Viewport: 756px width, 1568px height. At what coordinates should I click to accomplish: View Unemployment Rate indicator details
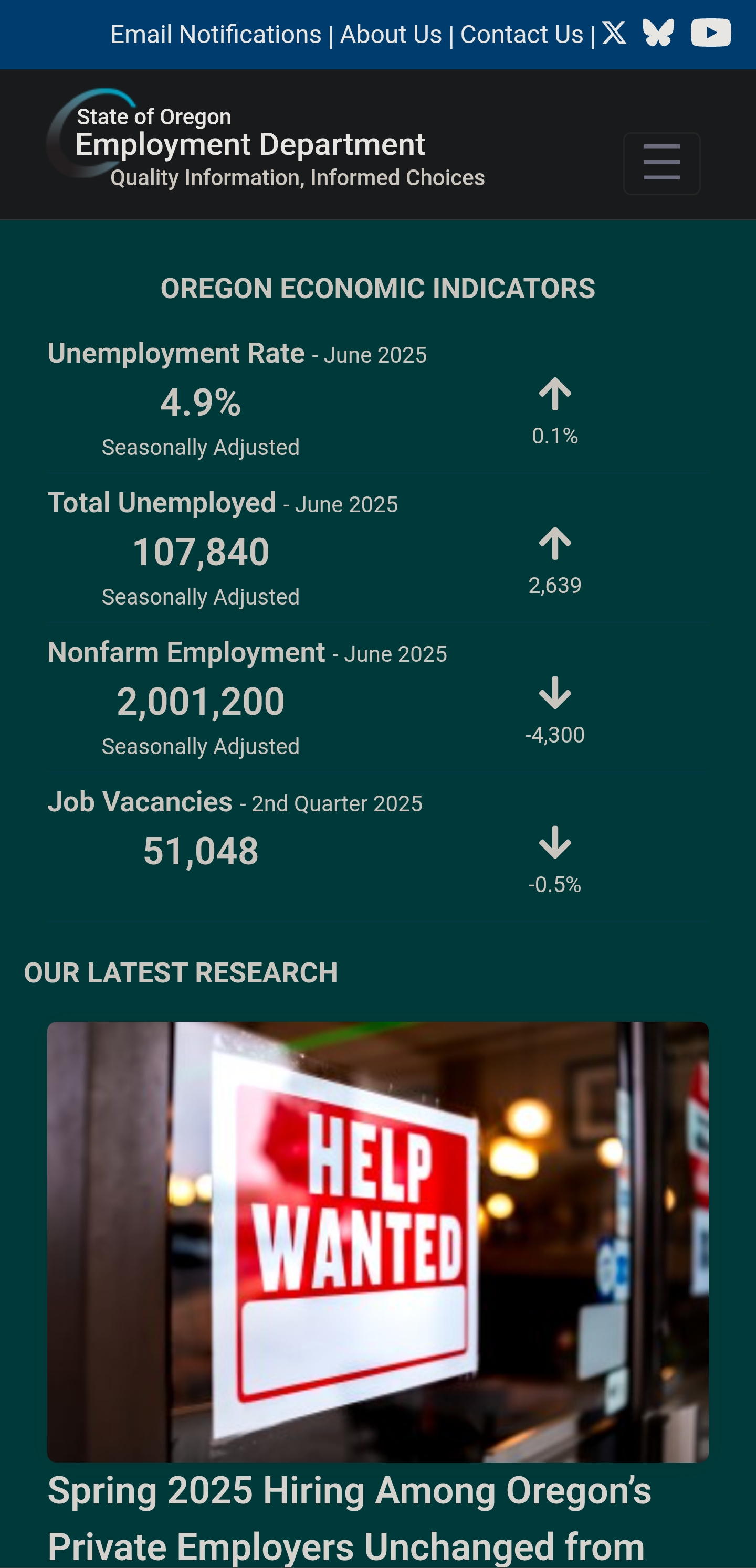[x=237, y=354]
